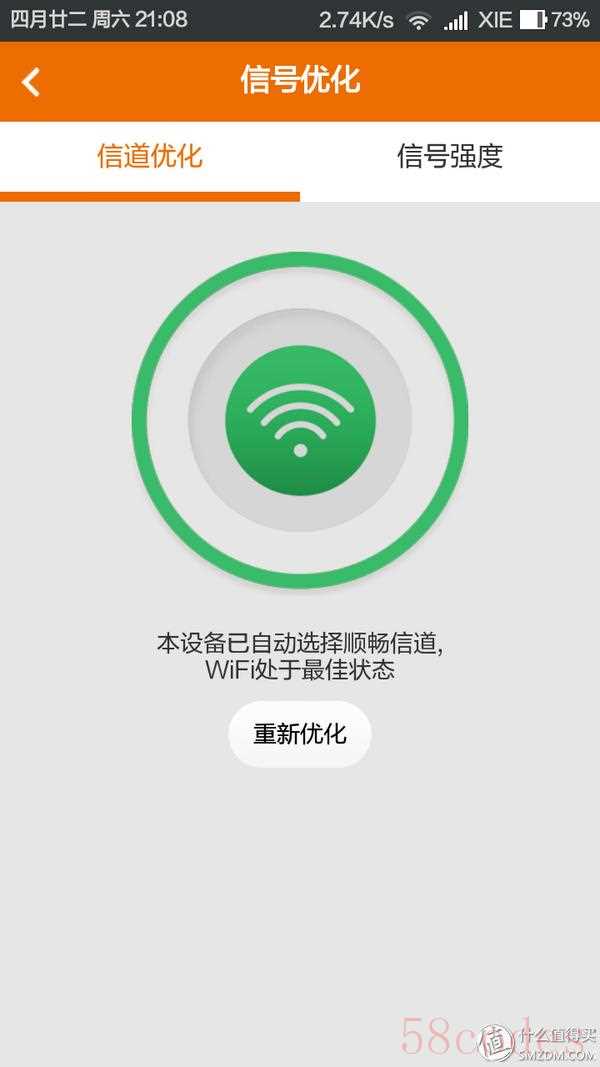600x1067 pixels.
Task: Select the 信道优化 tab
Action: tap(150, 157)
